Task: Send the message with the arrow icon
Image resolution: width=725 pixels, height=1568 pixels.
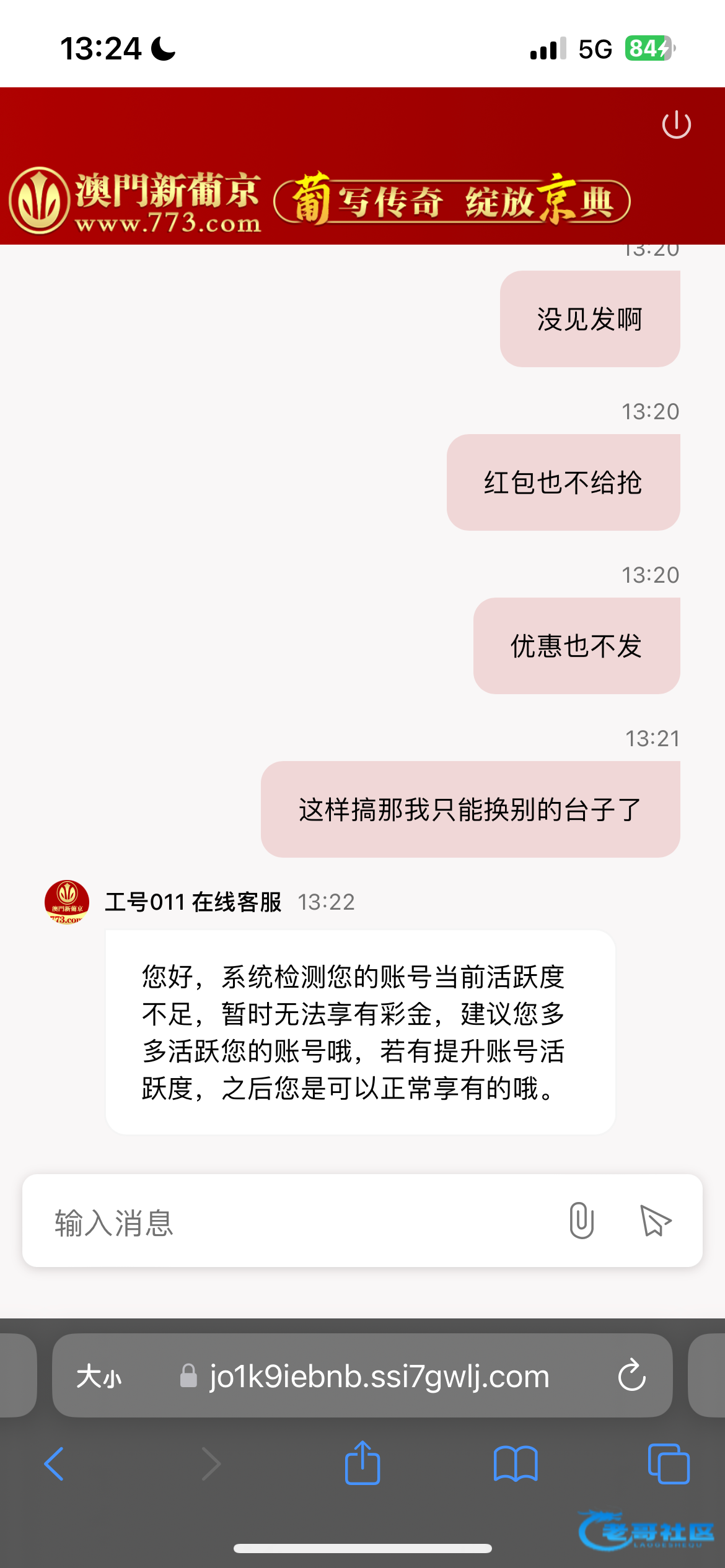Action: coord(655,1221)
